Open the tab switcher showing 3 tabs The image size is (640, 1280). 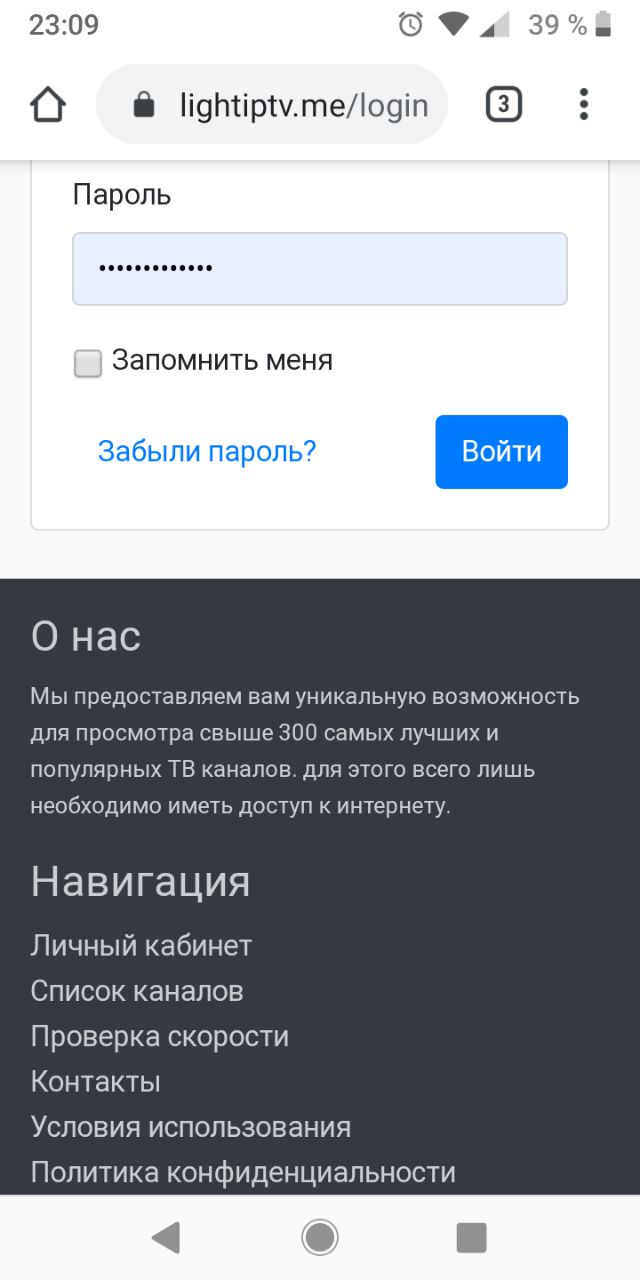coord(504,104)
